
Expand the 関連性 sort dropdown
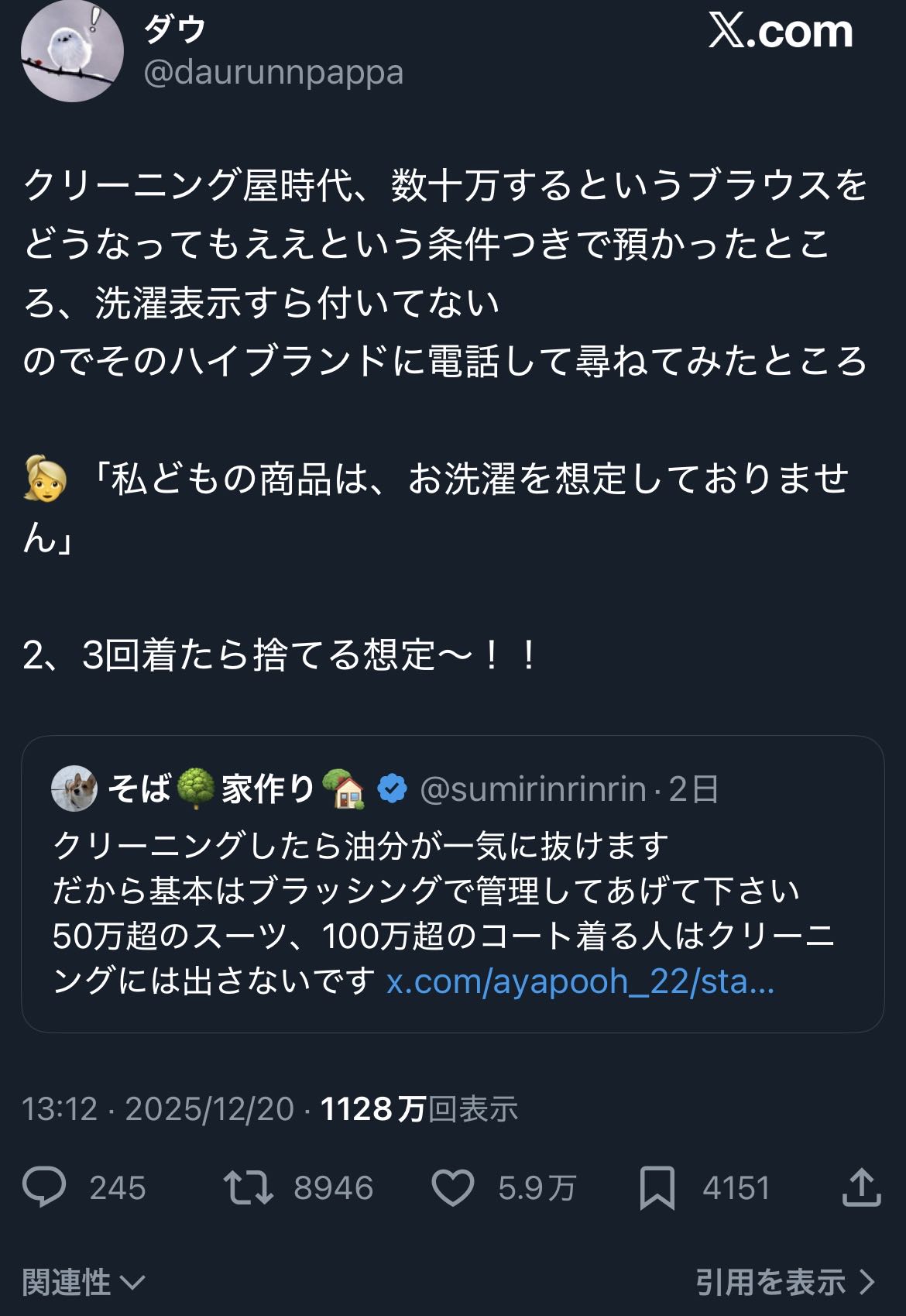pyautogui.click(x=84, y=1282)
